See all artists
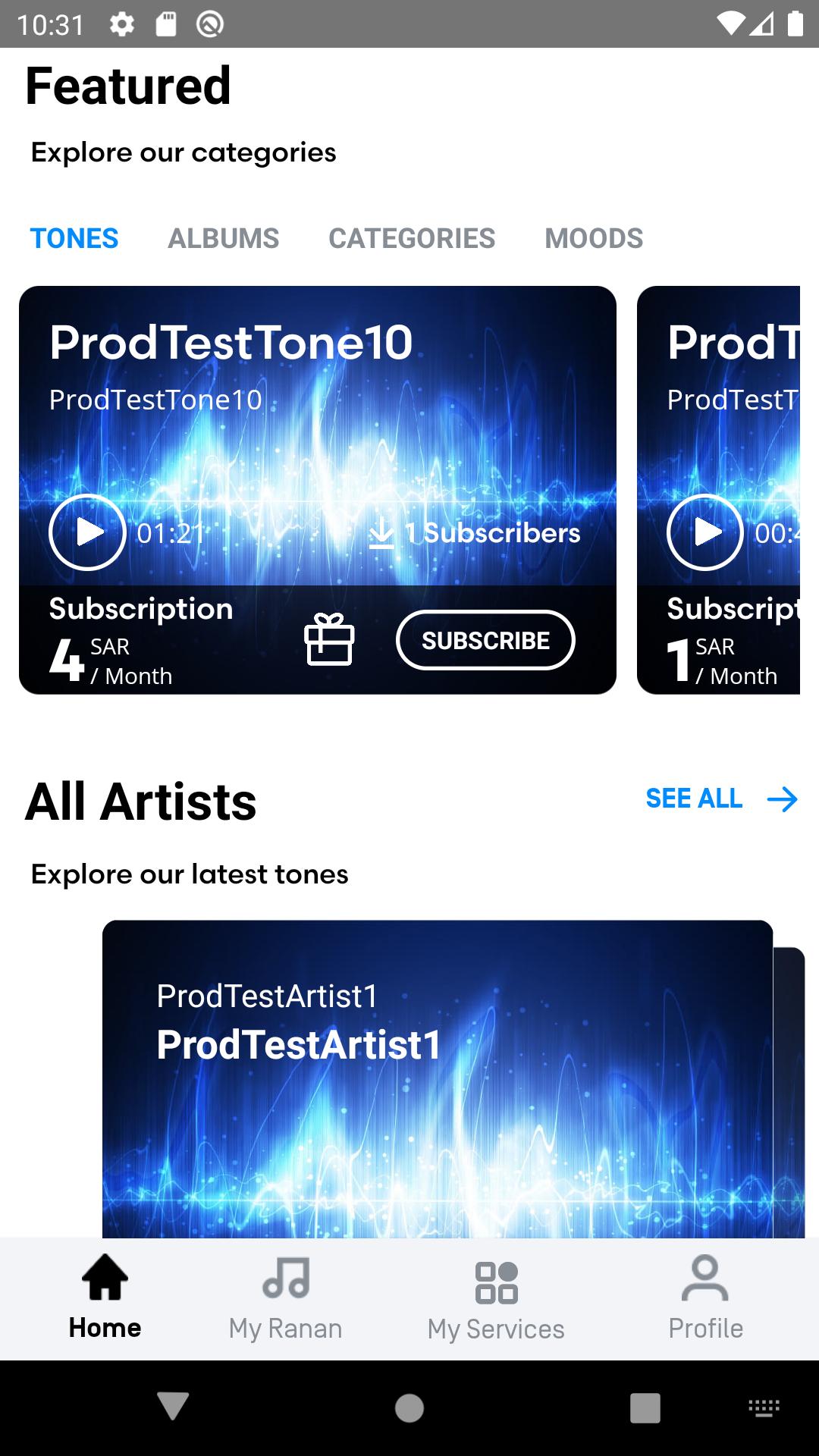The width and height of the screenshot is (819, 1456). [720, 799]
